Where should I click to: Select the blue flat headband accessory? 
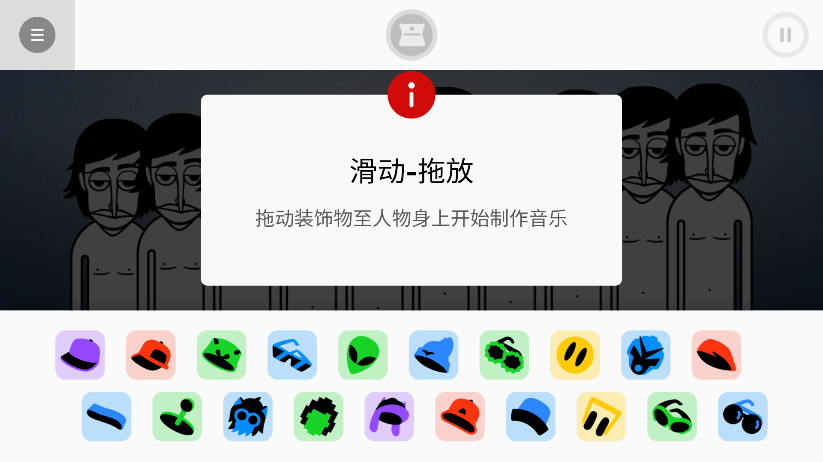coord(106,416)
